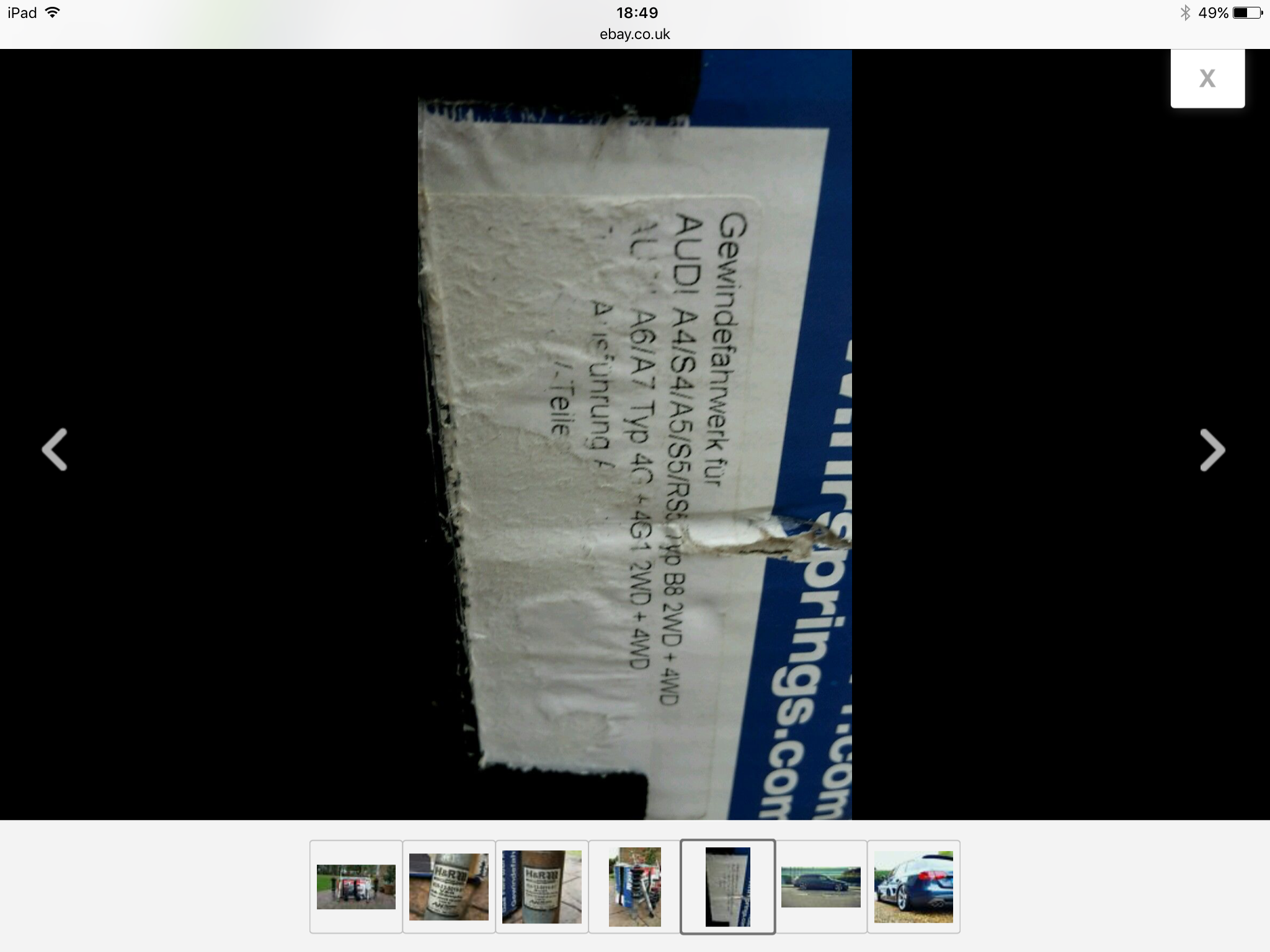View the third thumbnail of H&R sticker
Screen dimensions: 1270x952
pyautogui.click(x=542, y=886)
